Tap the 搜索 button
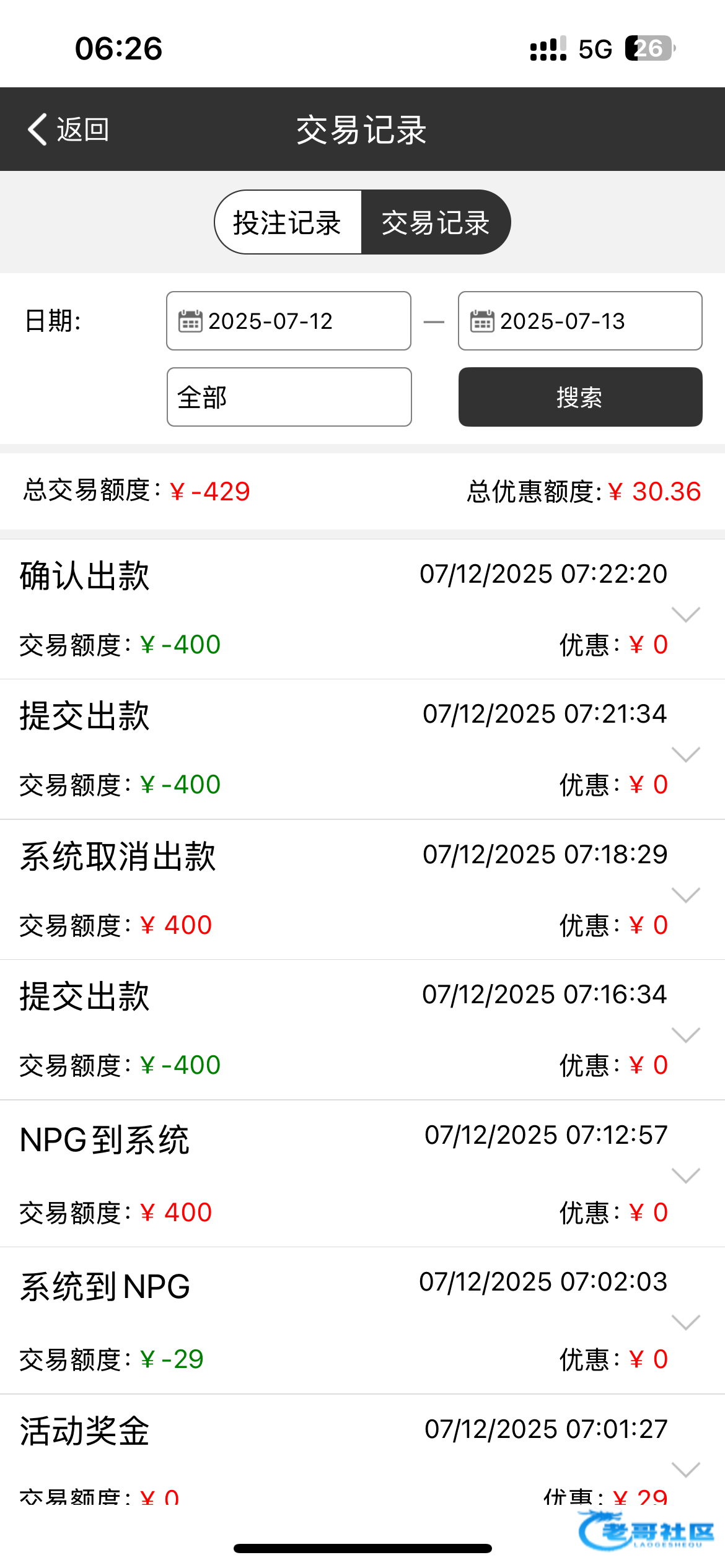This screenshot has height=1568, width=725. tap(580, 397)
